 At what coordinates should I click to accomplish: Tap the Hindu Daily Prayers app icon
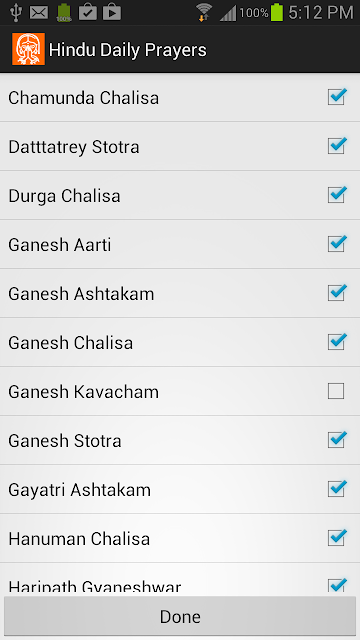(29, 49)
